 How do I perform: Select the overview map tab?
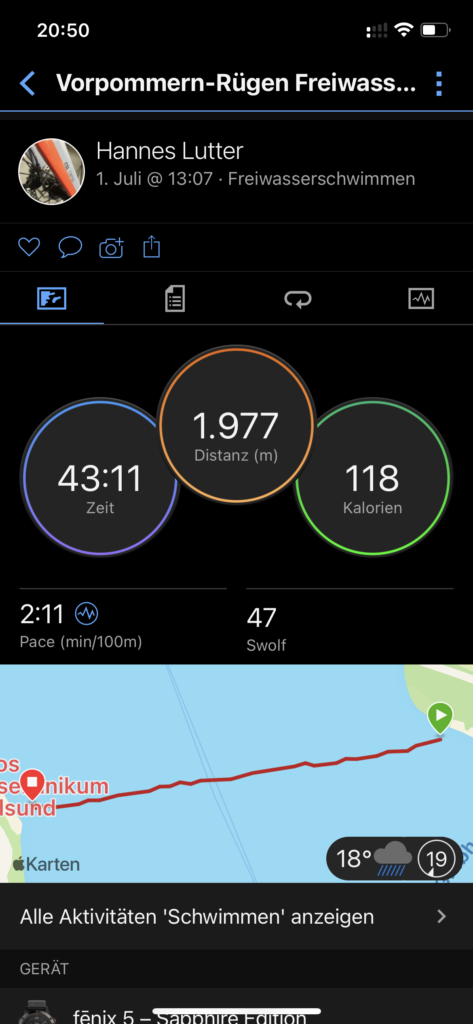pos(52,299)
